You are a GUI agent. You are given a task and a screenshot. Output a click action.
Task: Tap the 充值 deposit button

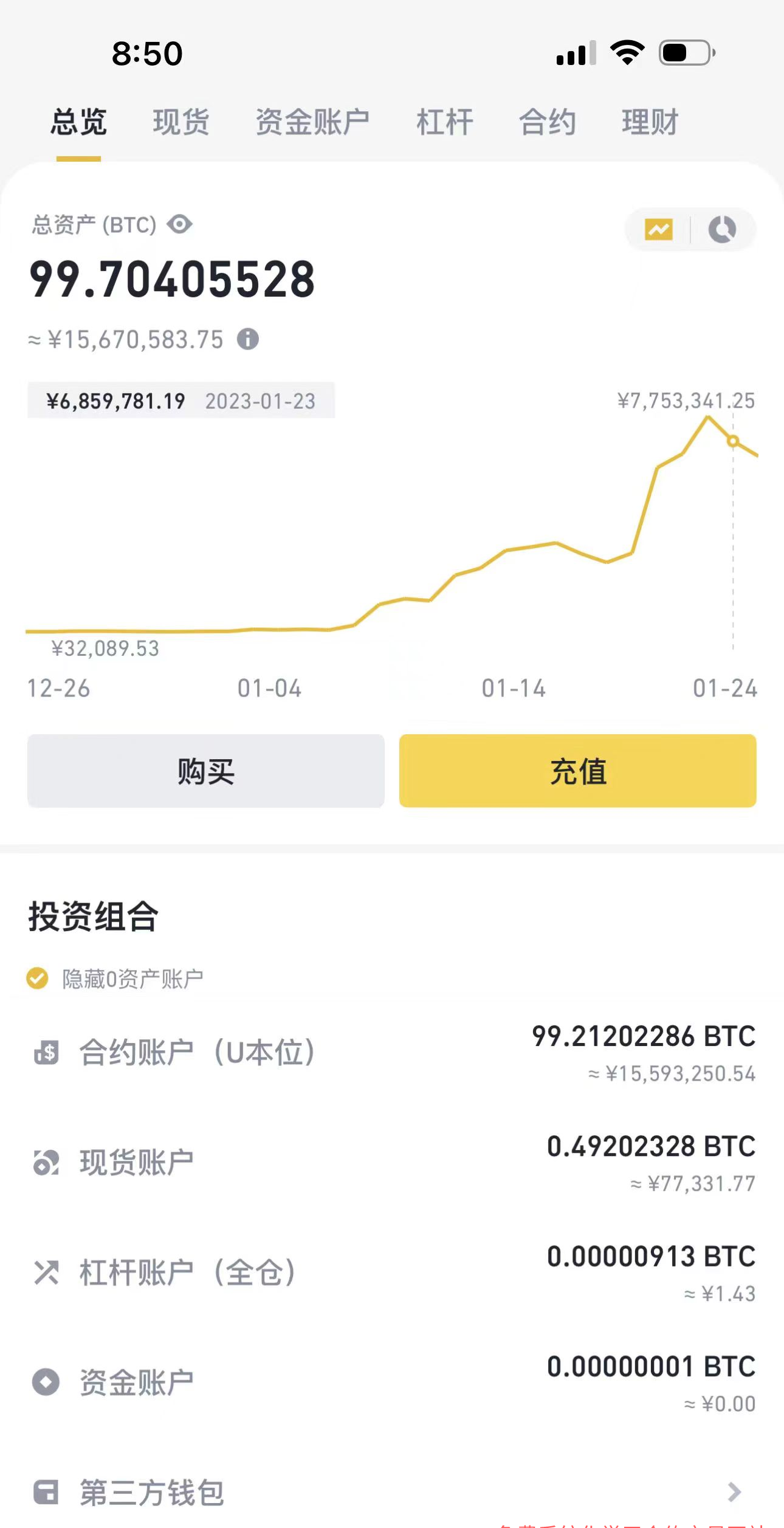tap(578, 771)
